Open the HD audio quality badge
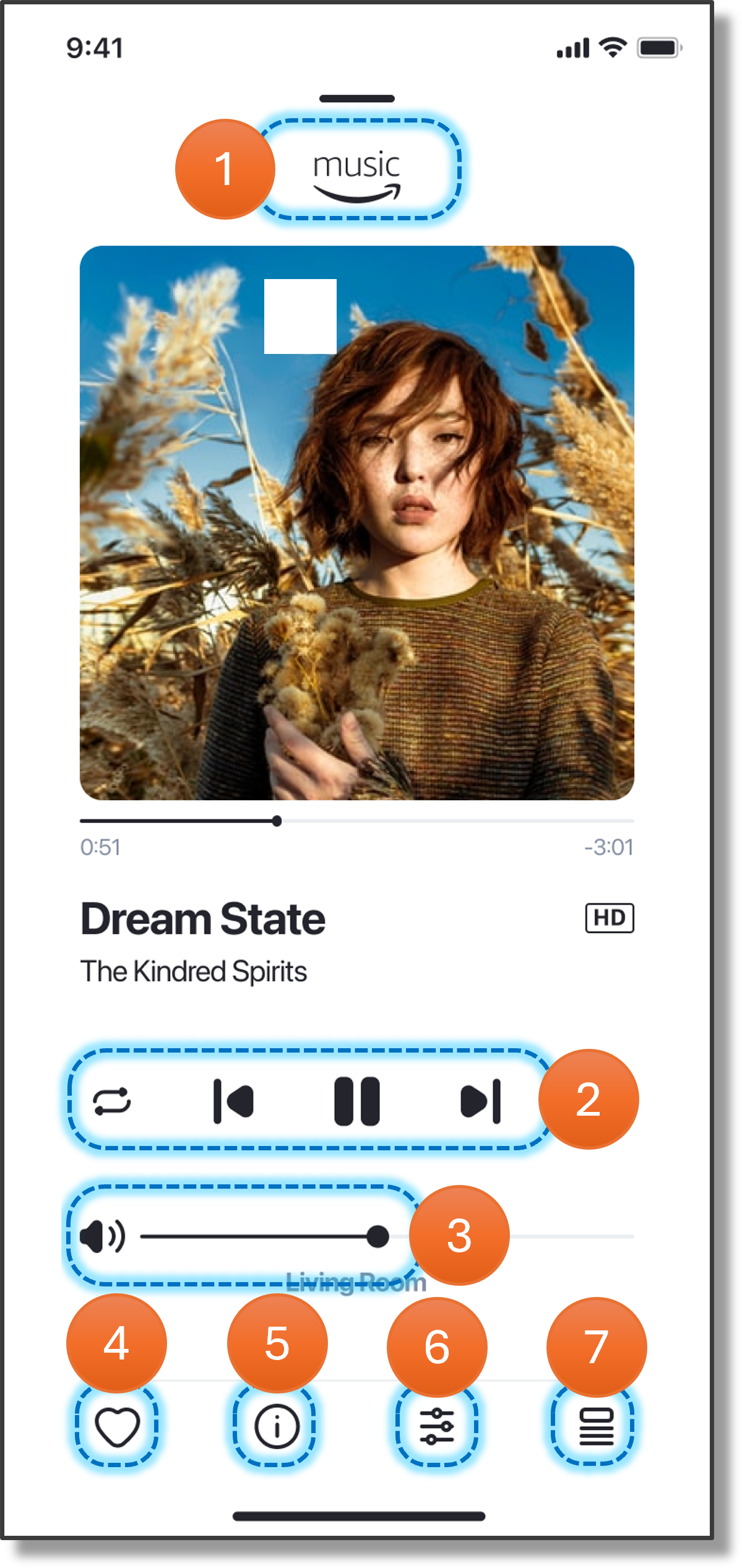This screenshot has height=1568, width=742. tap(609, 918)
